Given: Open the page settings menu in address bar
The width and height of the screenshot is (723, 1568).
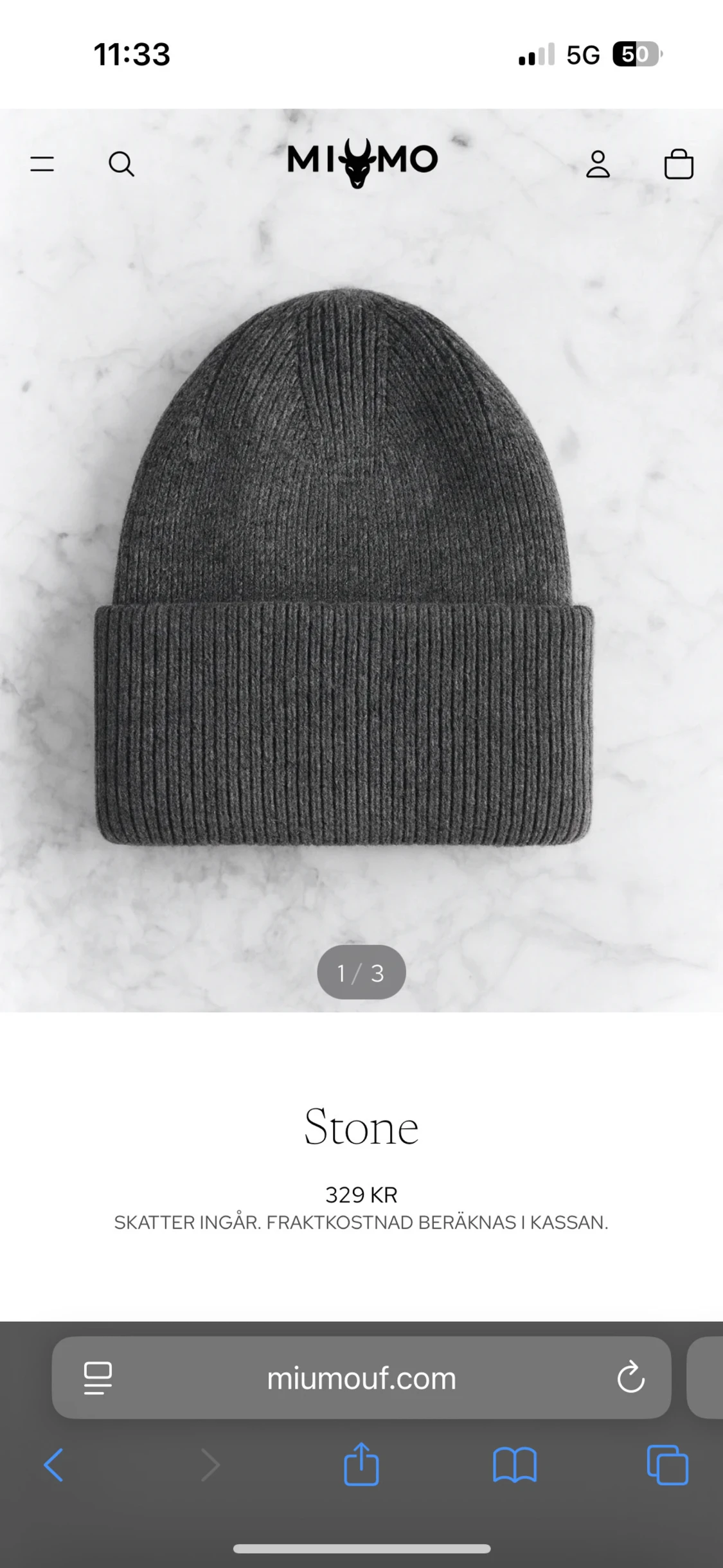Looking at the screenshot, I should coord(98,1378).
